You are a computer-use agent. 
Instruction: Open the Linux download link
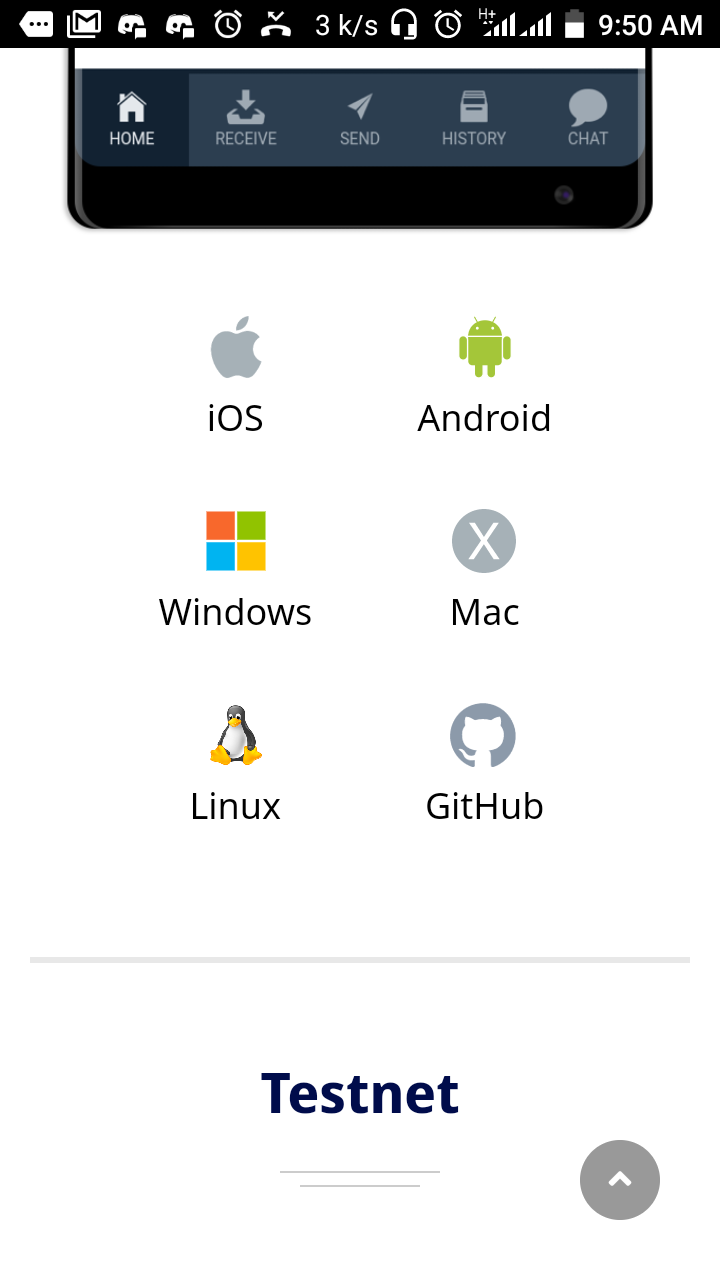pyautogui.click(x=235, y=764)
